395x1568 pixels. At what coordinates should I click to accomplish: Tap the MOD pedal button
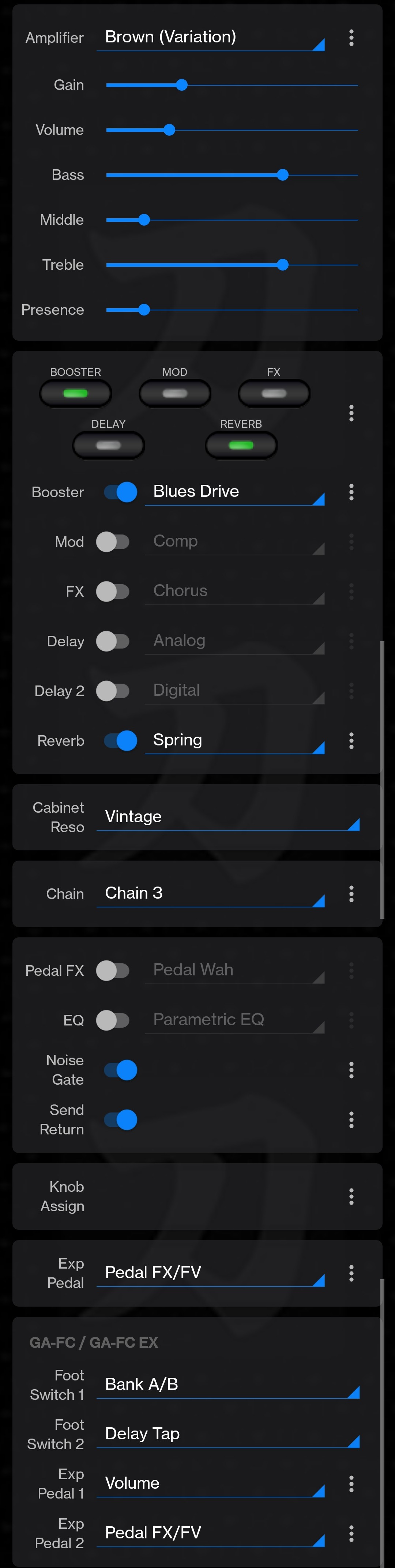pos(175,393)
